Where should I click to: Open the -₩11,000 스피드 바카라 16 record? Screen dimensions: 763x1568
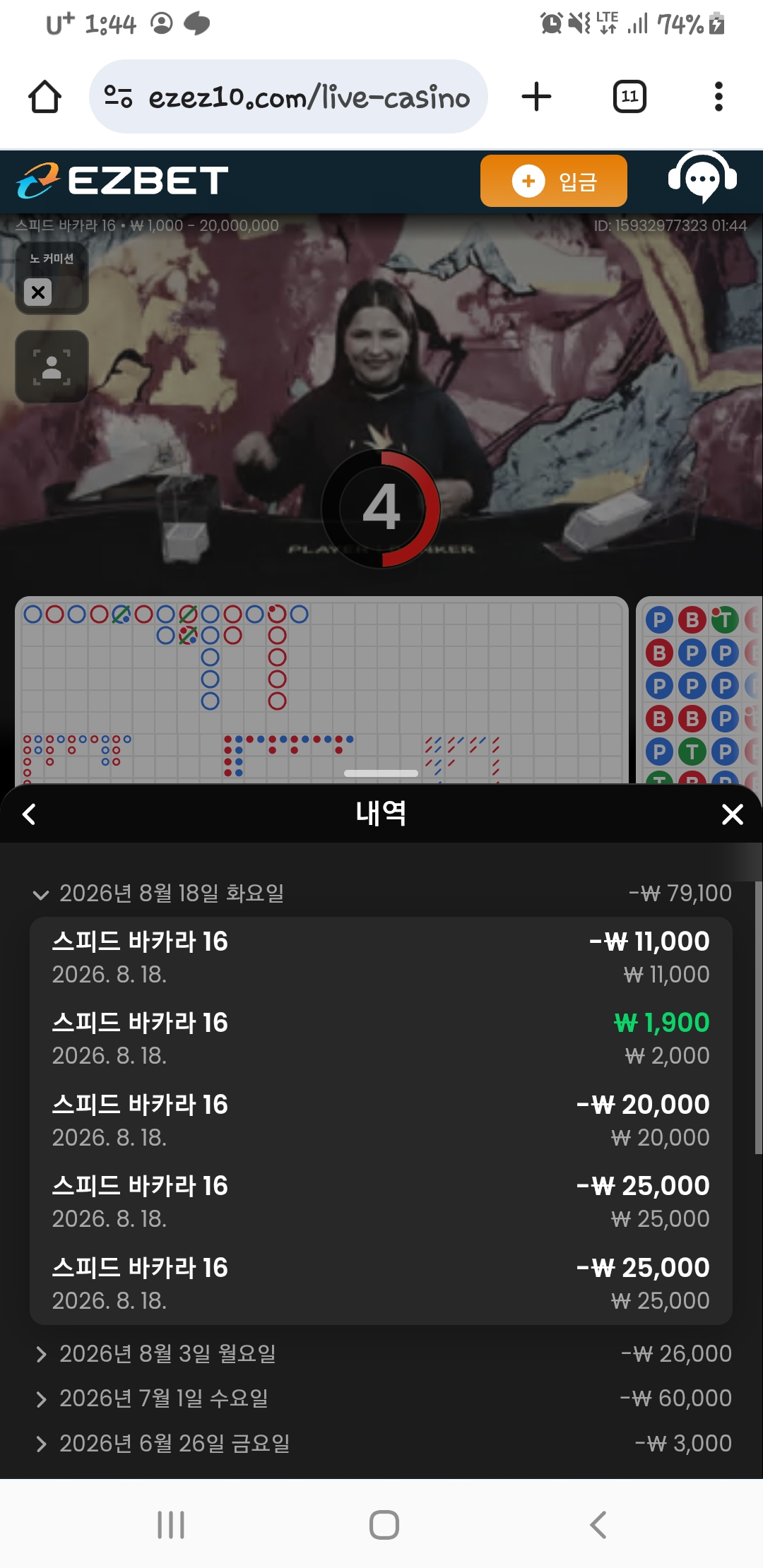tap(381, 957)
